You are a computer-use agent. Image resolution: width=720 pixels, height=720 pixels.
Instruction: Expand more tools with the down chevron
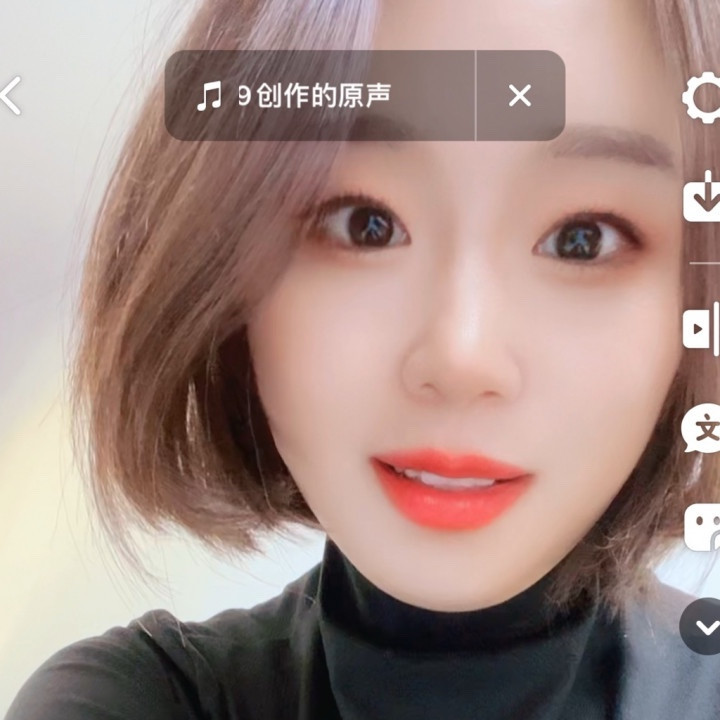click(x=701, y=626)
